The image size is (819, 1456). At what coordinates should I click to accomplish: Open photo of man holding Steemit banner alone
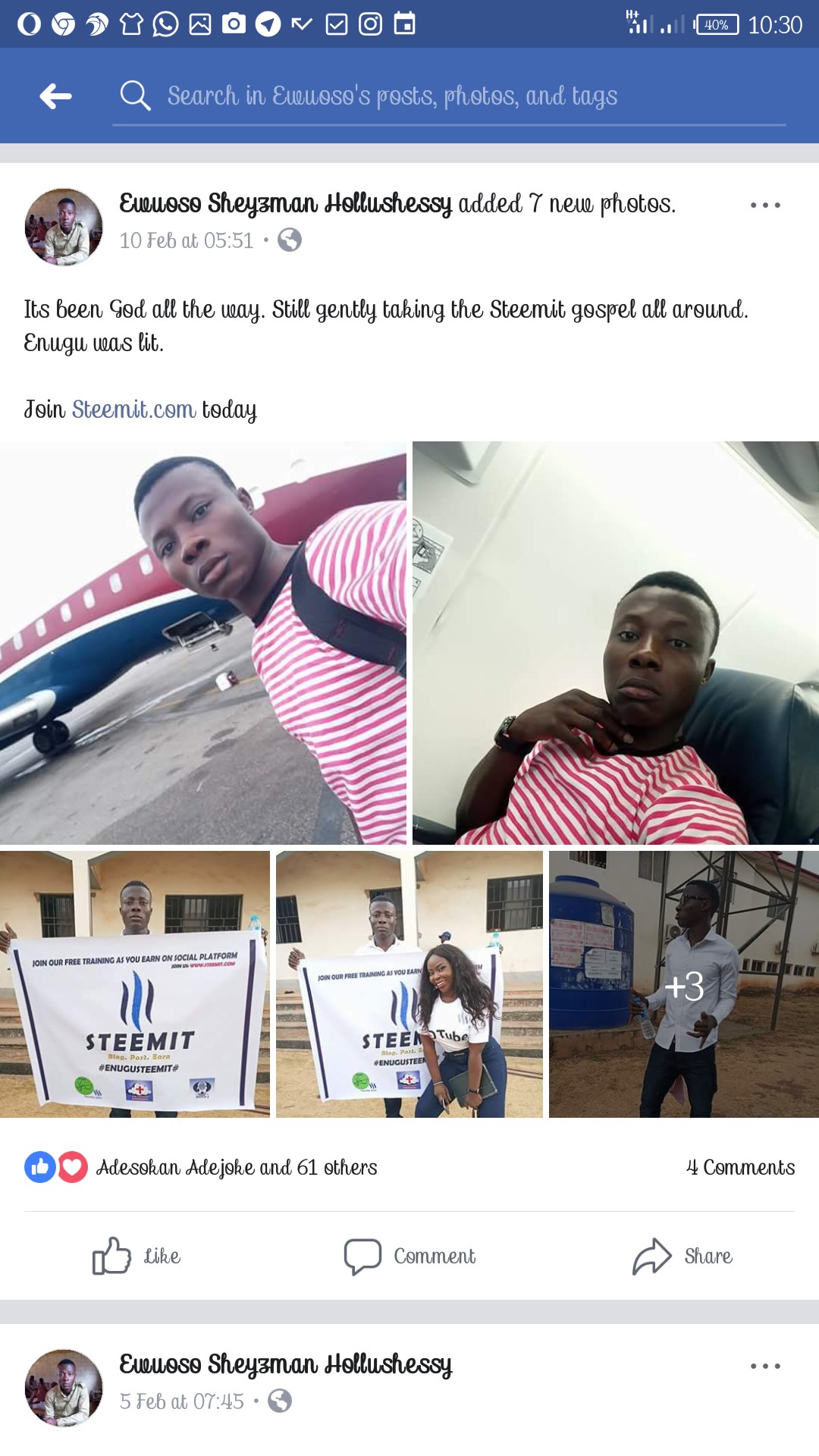[135, 984]
